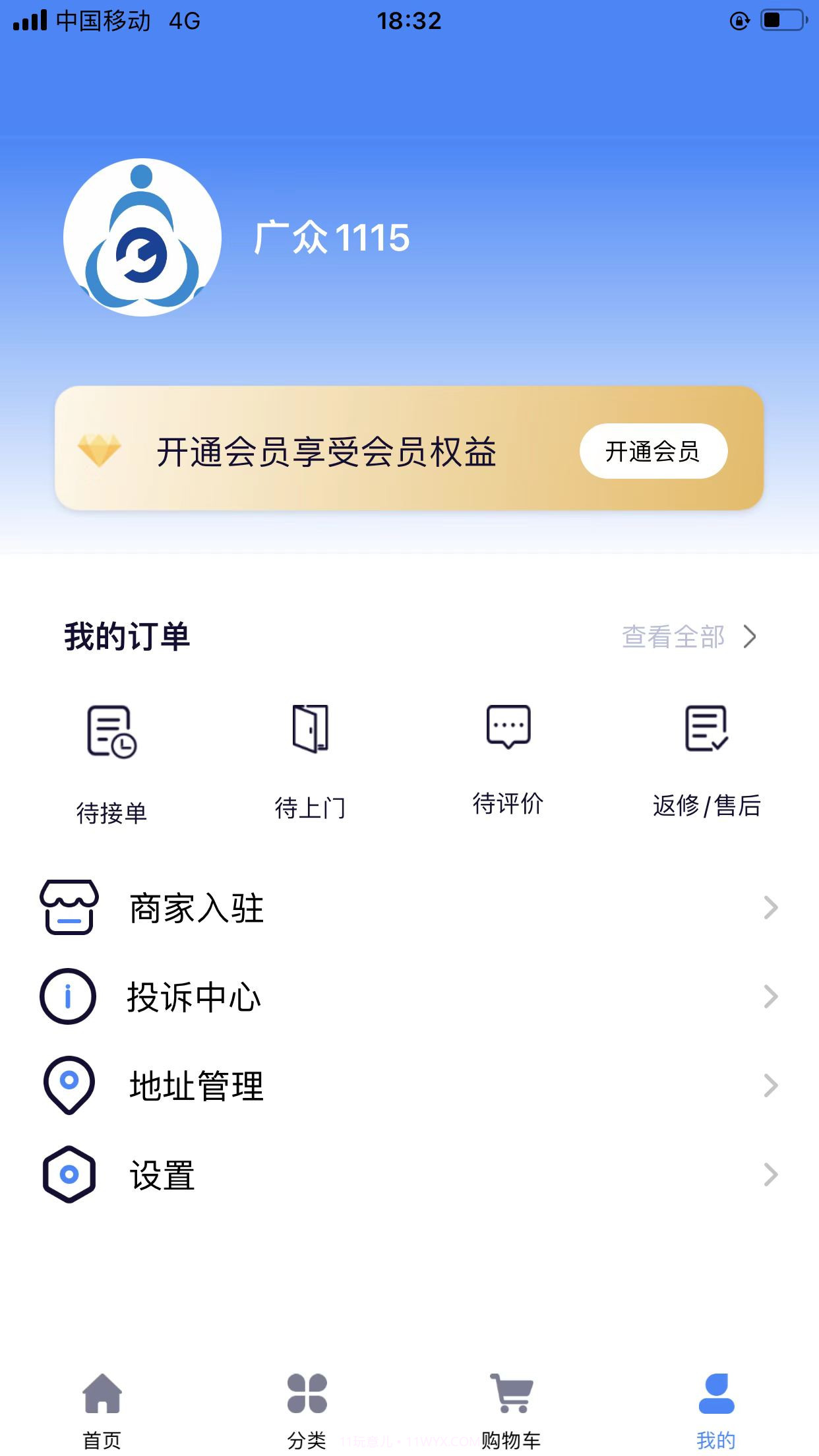The height and width of the screenshot is (1456, 819).
Task: Click 查看全部 to view all orders
Action: (673, 637)
